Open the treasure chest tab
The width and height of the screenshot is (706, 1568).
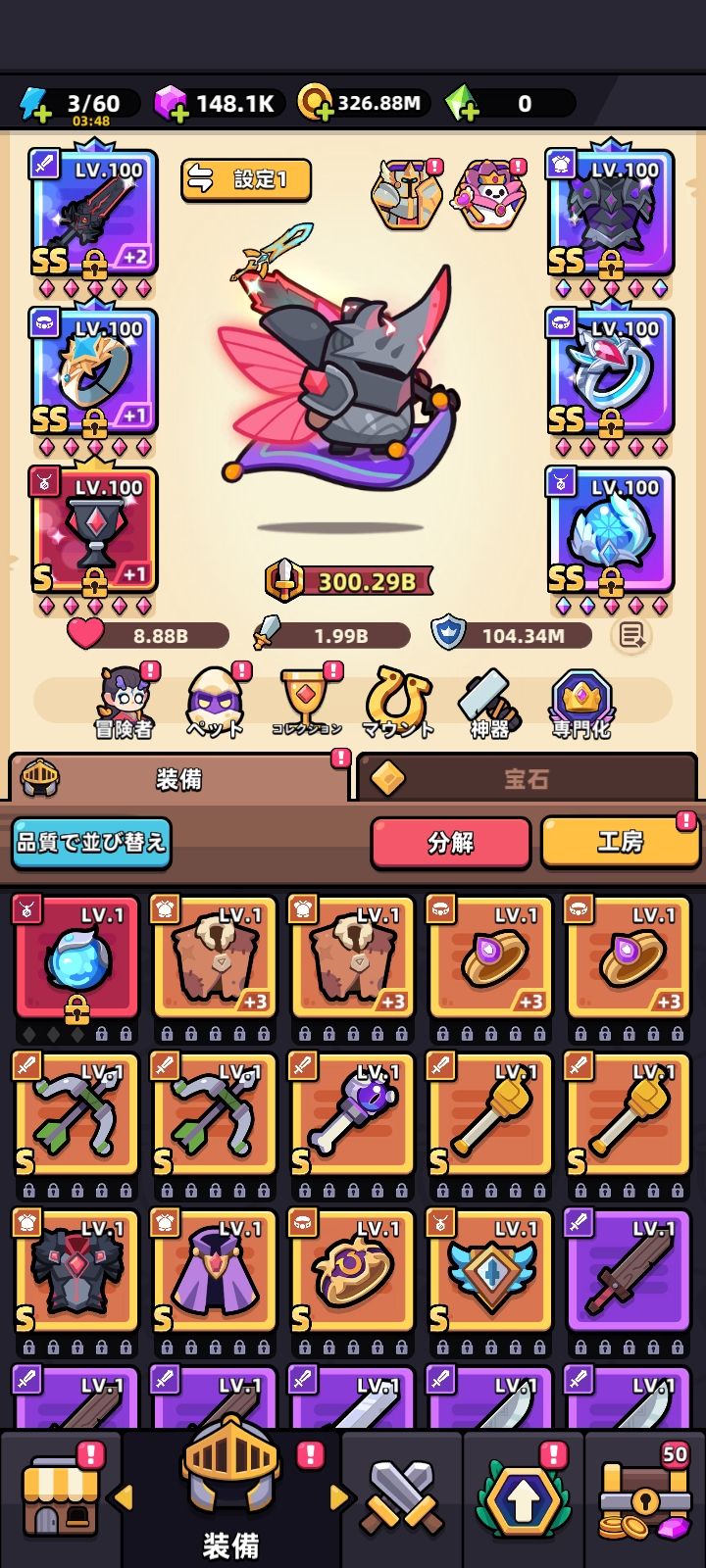pos(645,1499)
